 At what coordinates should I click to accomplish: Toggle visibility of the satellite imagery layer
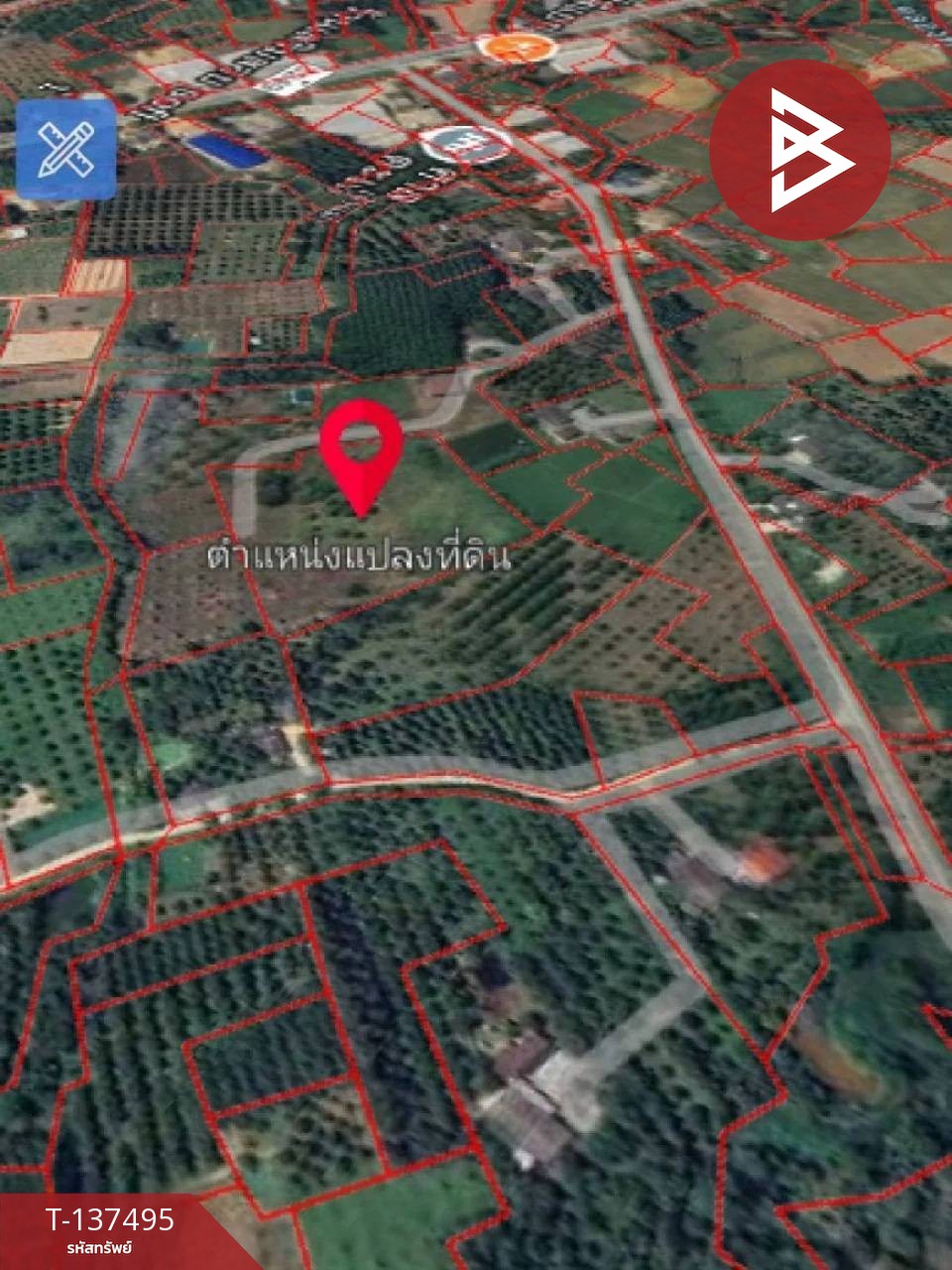pos(476,695)
